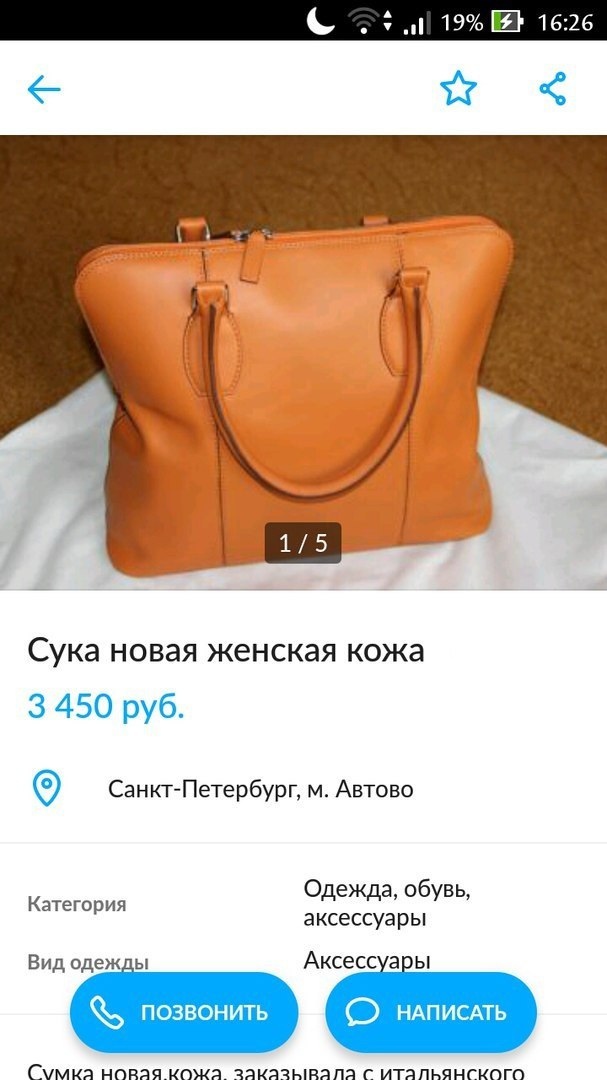Call the seller with Позвонить button
607x1080 pixels.
point(184,1012)
